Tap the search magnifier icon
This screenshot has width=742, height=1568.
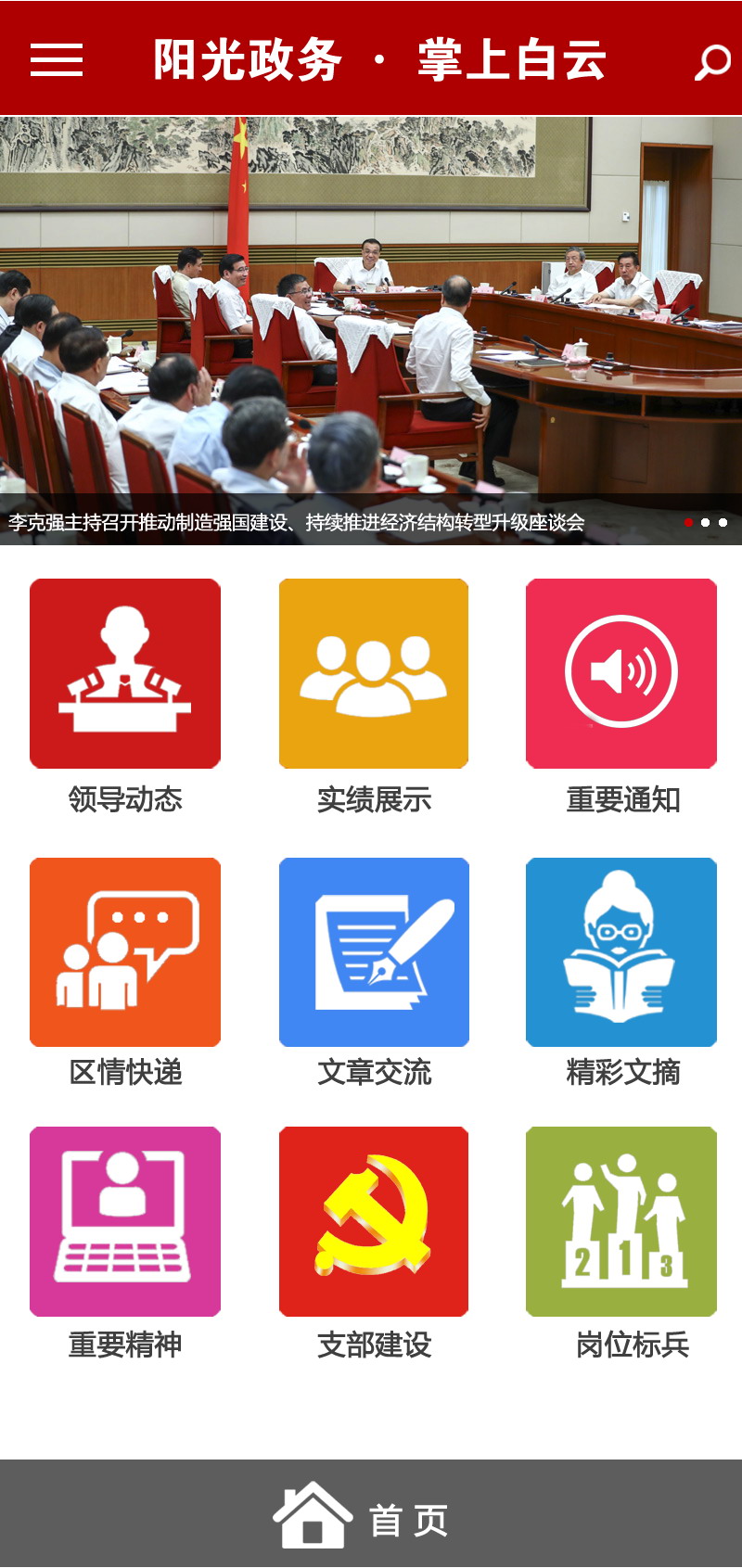click(x=712, y=61)
